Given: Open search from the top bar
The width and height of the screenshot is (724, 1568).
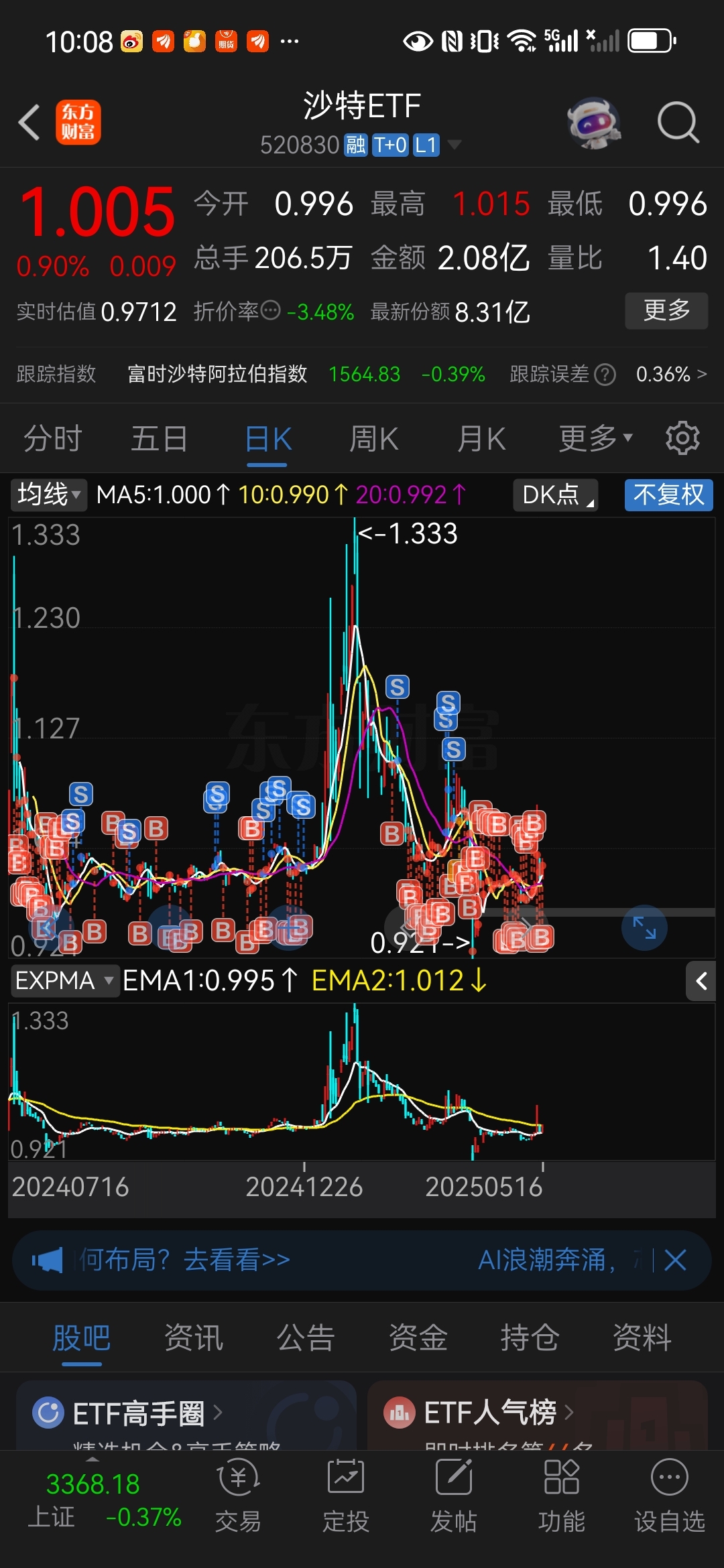Looking at the screenshot, I should [678, 121].
